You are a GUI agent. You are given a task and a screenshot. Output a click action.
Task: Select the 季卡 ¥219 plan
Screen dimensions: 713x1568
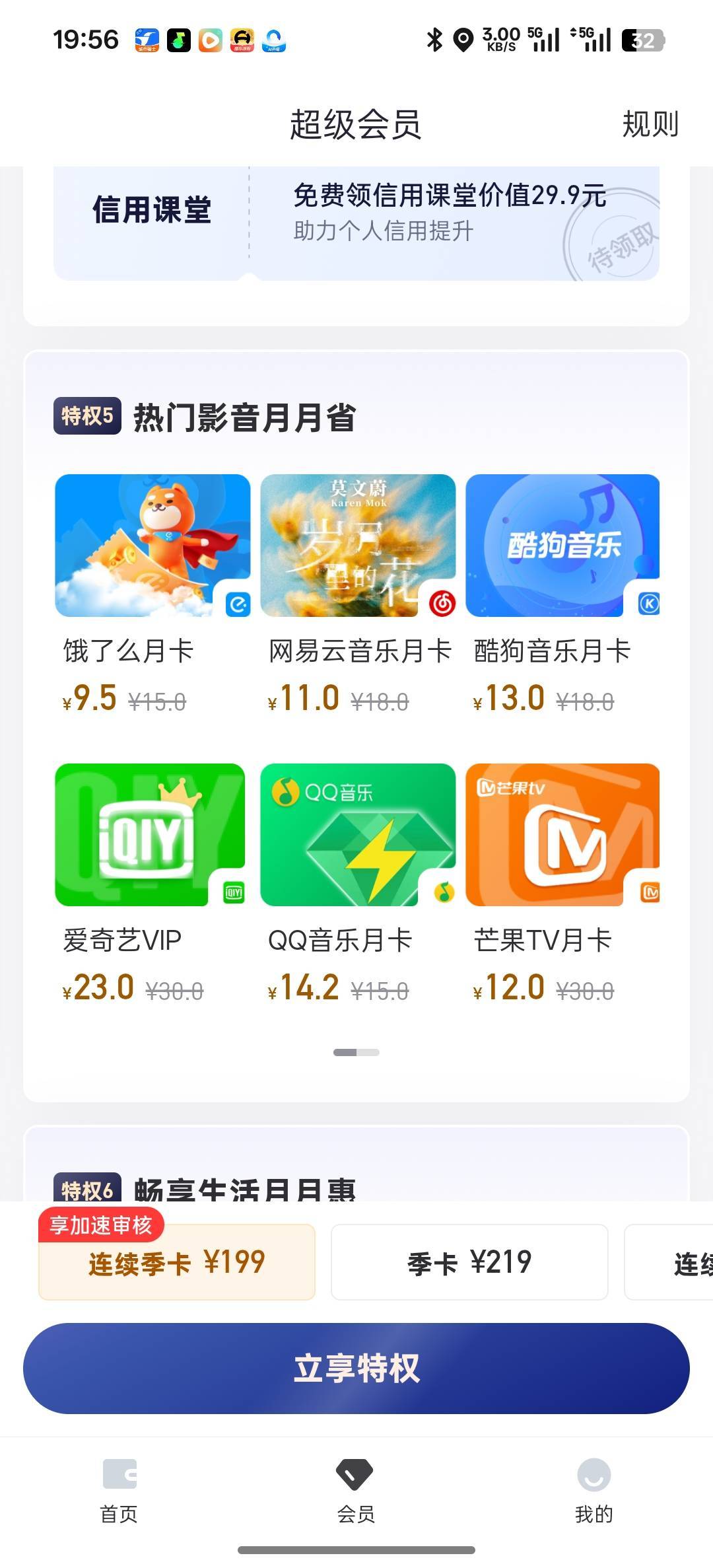pos(469,1263)
